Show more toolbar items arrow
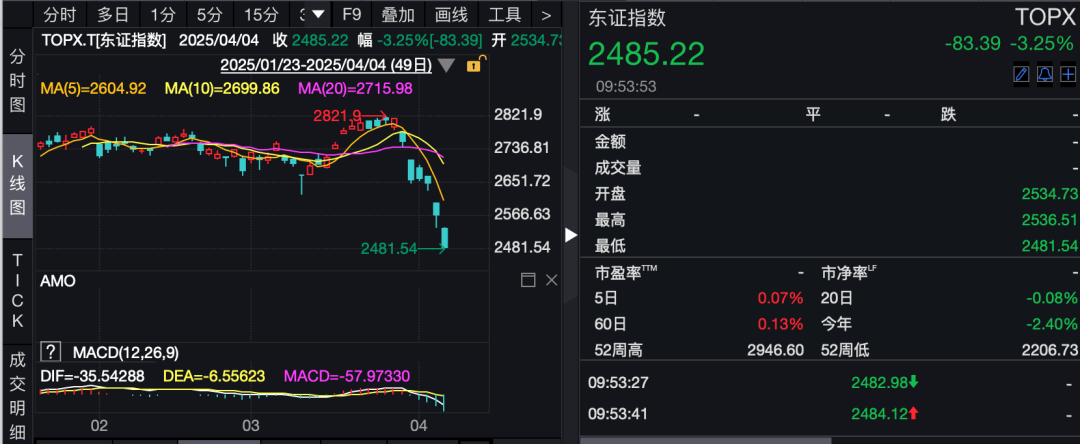Image resolution: width=1080 pixels, height=444 pixels. pyautogui.click(x=546, y=14)
